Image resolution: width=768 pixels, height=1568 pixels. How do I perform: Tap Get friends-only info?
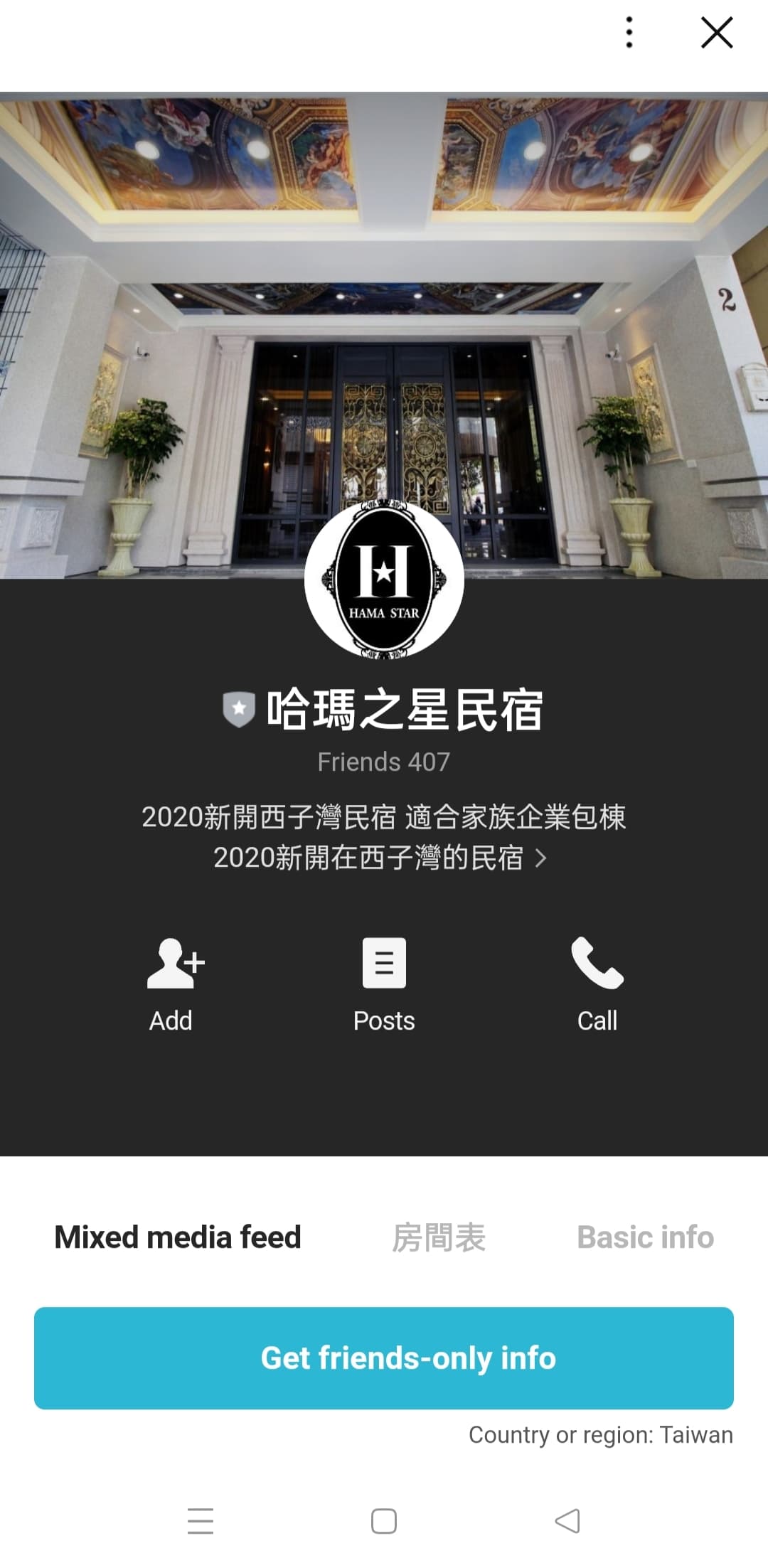click(384, 1358)
